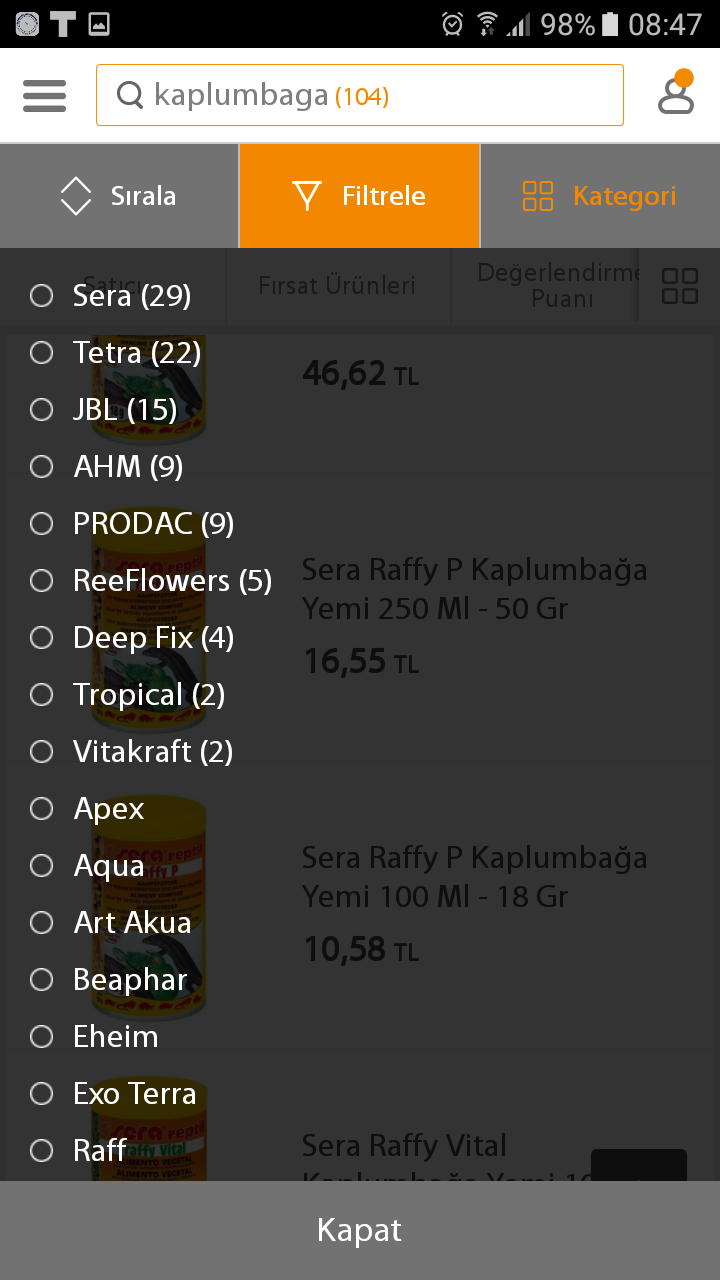
Task: Select the Tropical (2) brand filter
Action: (128, 694)
